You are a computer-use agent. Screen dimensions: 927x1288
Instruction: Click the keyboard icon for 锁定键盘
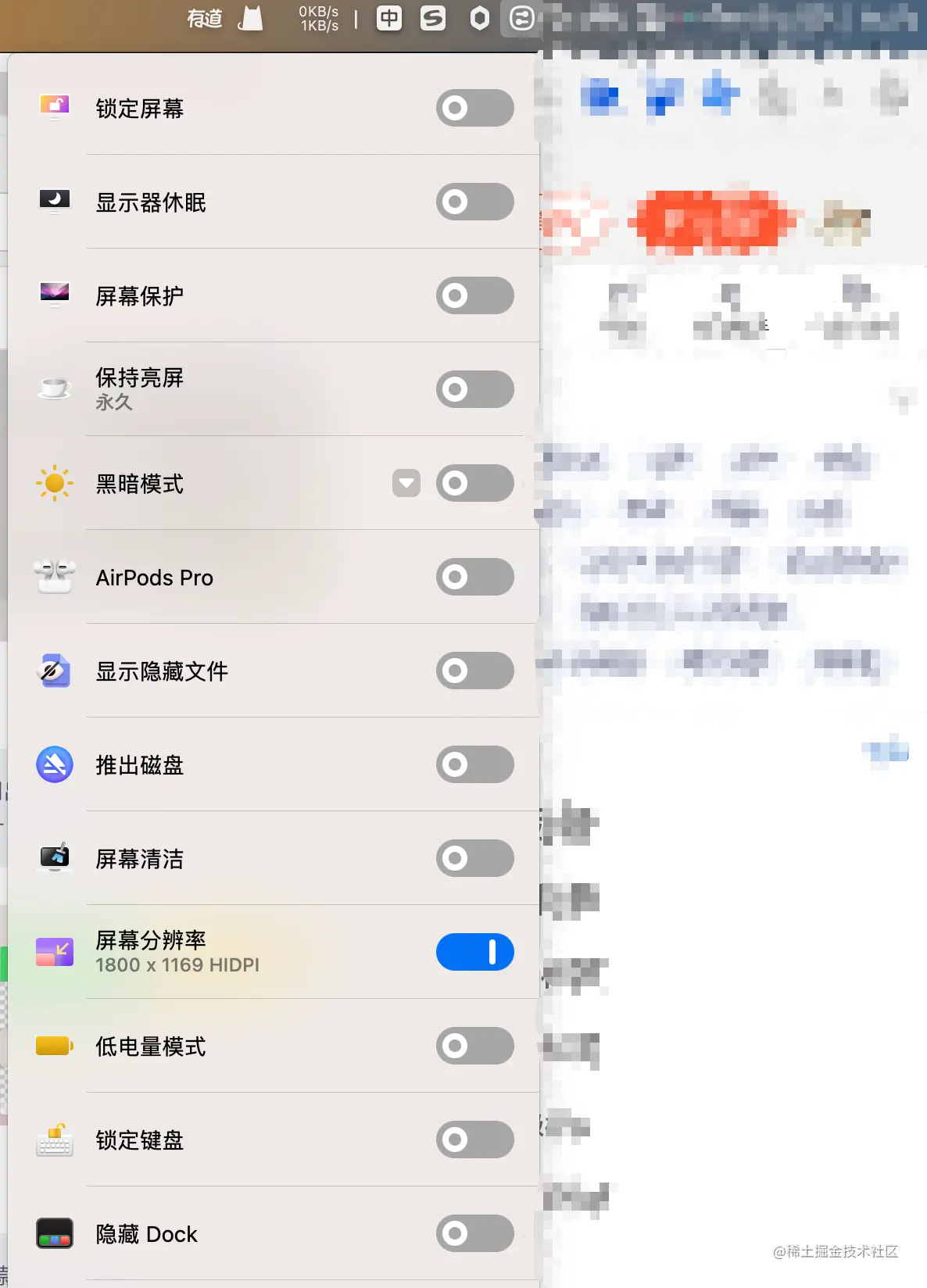[53, 1140]
